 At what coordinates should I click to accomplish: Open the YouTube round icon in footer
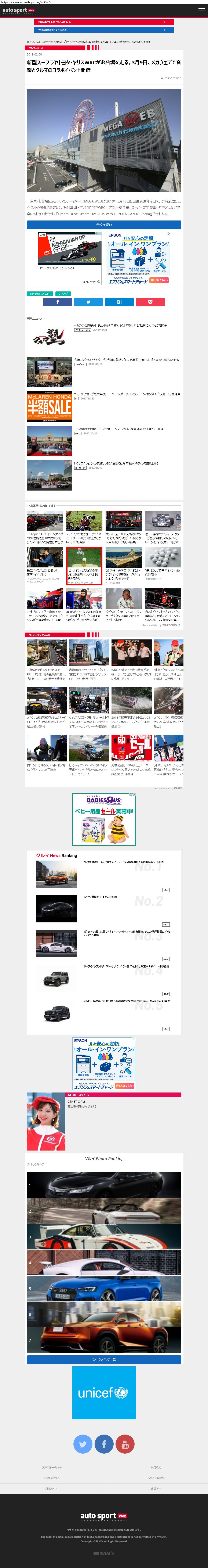(x=125, y=1444)
